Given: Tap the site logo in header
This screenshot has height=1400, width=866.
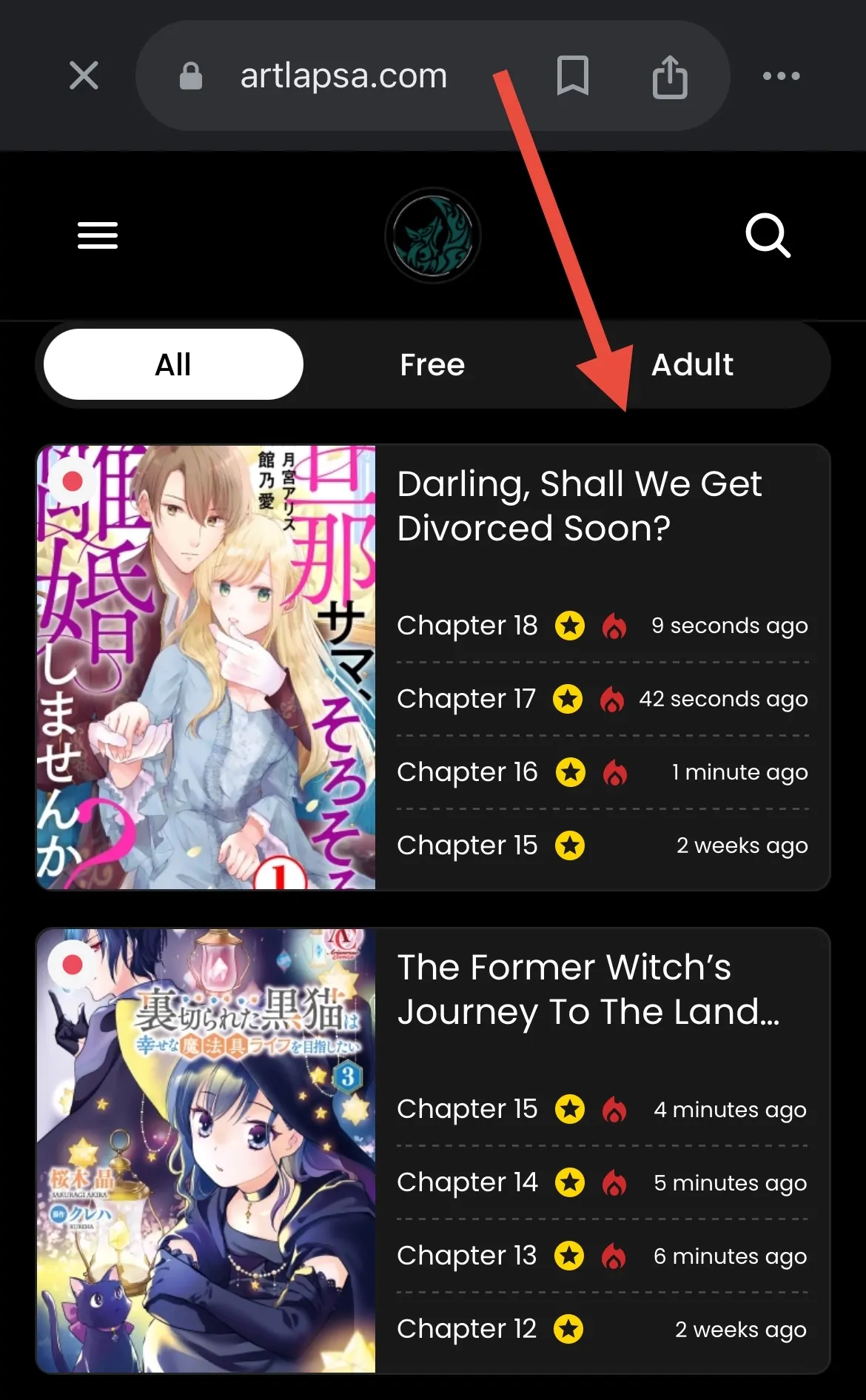Looking at the screenshot, I should point(433,235).
